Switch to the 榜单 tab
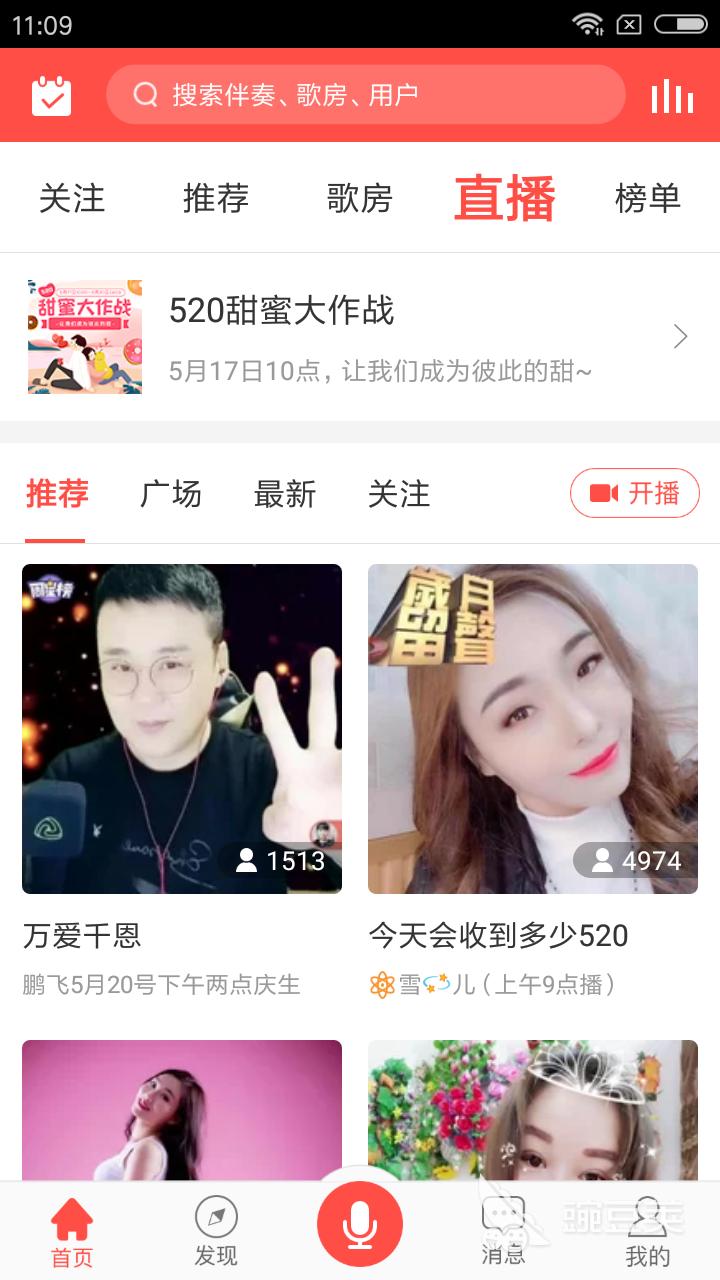The image size is (720, 1280). [x=645, y=198]
